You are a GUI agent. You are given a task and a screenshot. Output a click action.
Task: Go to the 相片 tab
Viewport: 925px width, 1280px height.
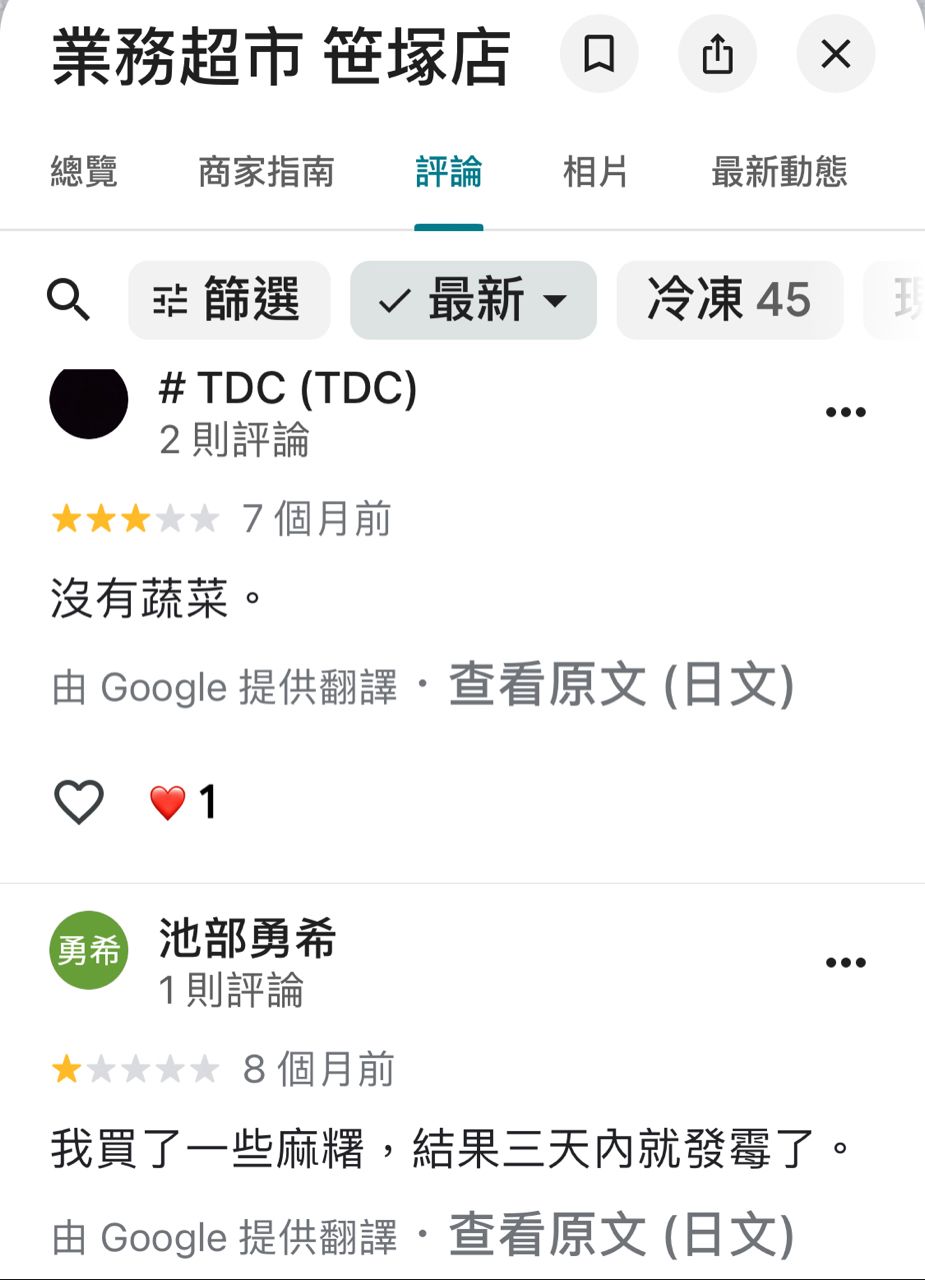[x=595, y=173]
